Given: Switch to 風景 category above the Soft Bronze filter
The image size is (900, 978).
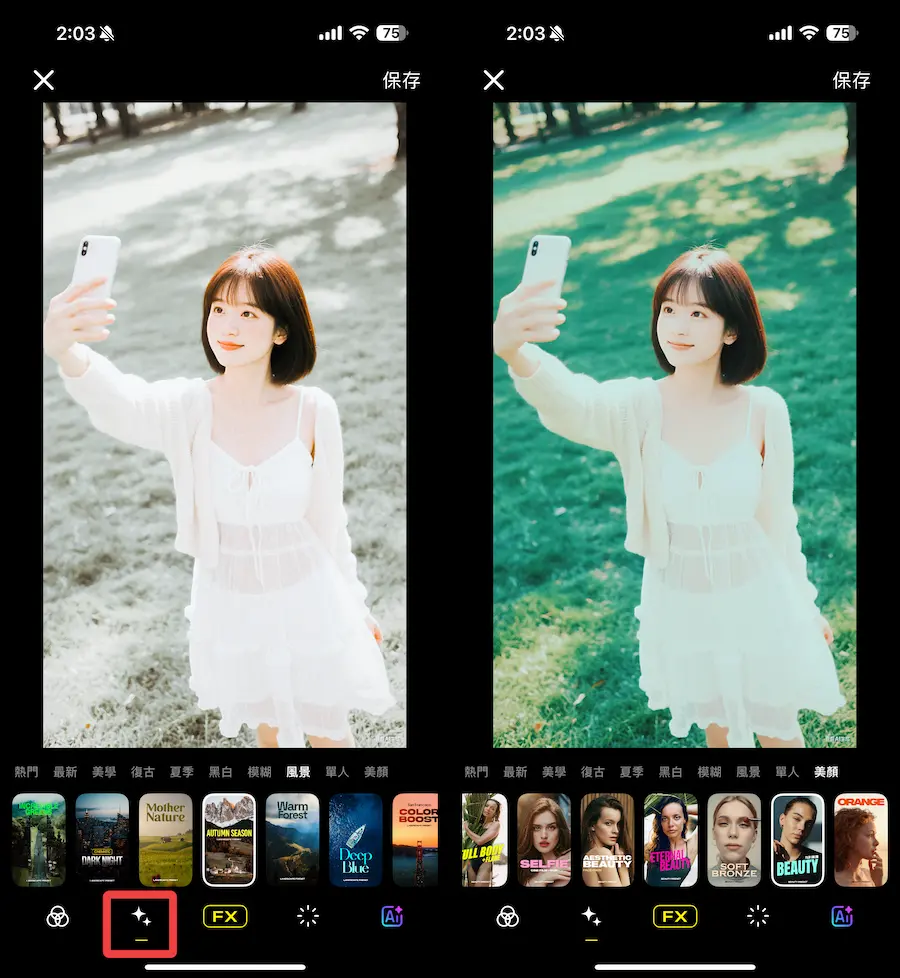Looking at the screenshot, I should (x=748, y=772).
